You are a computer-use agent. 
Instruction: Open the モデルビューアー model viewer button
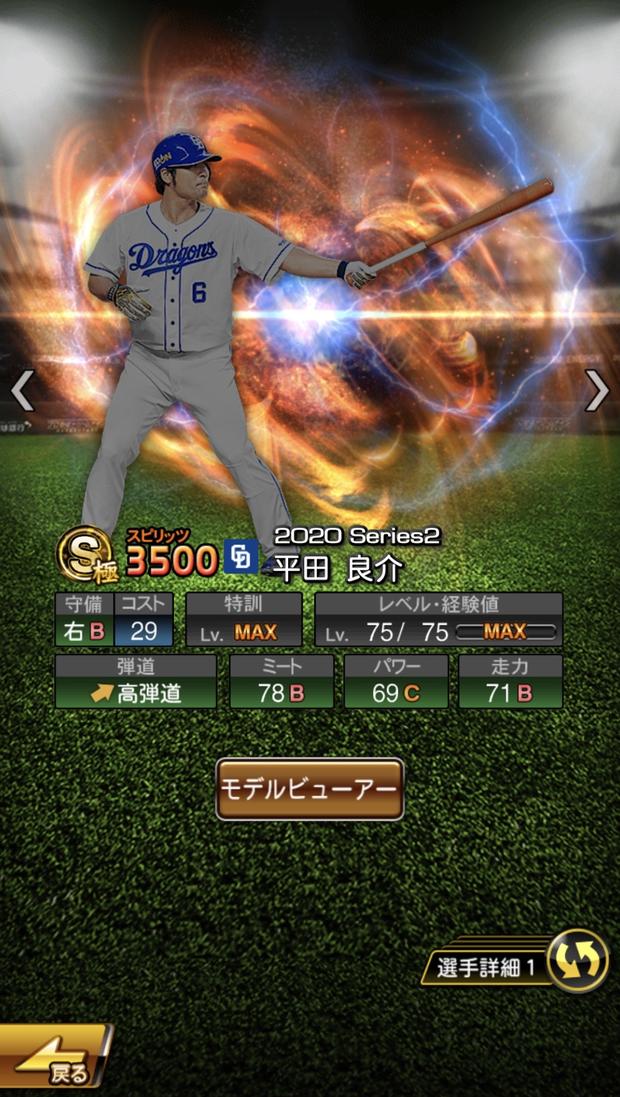coord(309,788)
